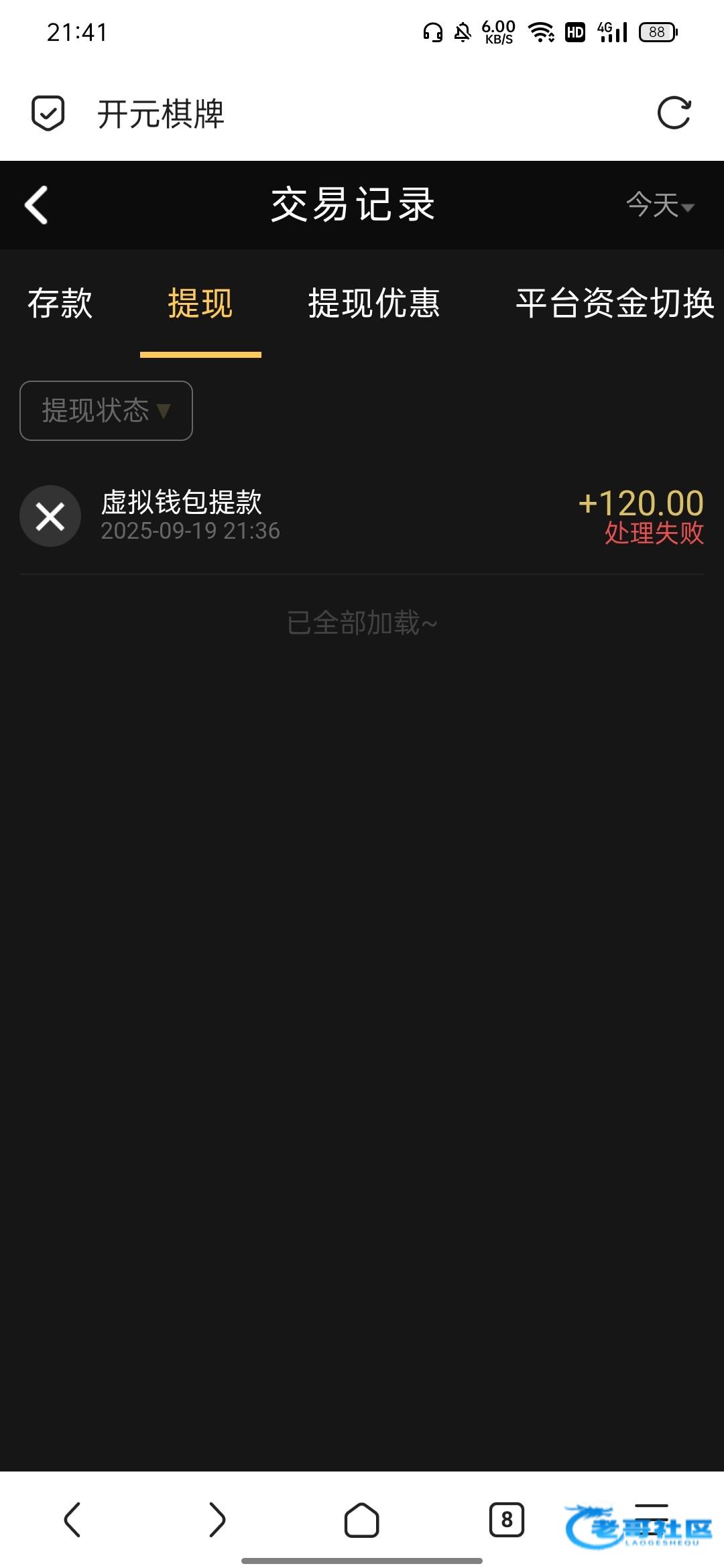
Task: View the 8 open browser tabs
Action: pyautogui.click(x=507, y=1519)
